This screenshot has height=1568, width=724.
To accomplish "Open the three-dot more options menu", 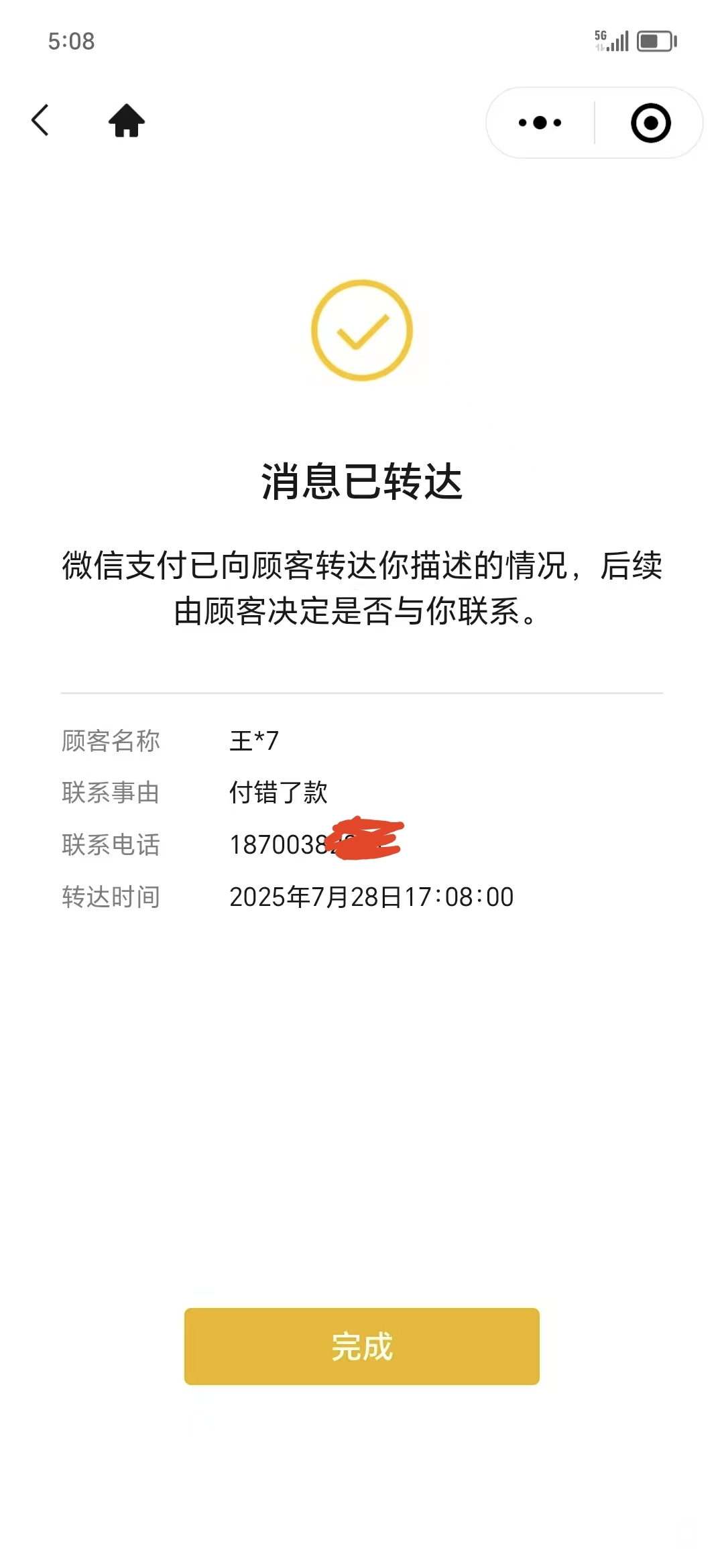I will (x=540, y=123).
